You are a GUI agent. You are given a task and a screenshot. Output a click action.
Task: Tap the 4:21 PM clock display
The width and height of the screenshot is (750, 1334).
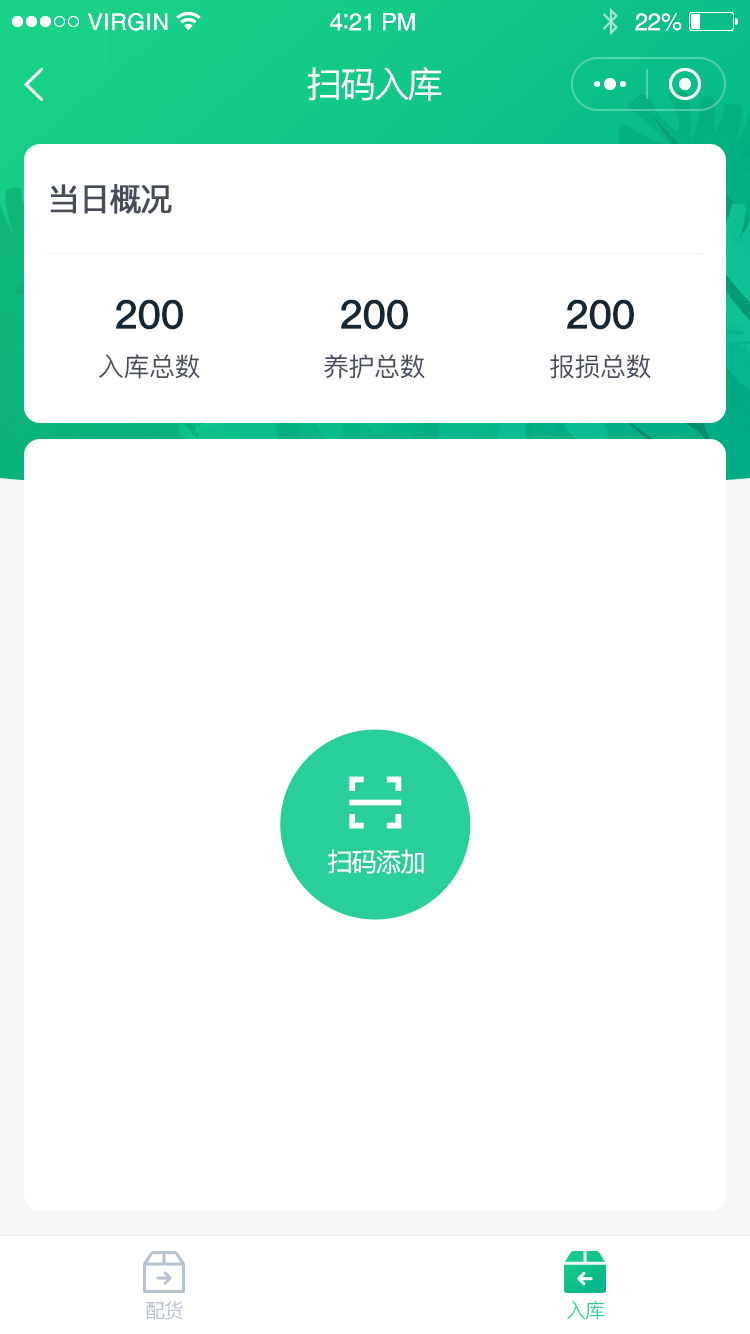click(x=374, y=21)
